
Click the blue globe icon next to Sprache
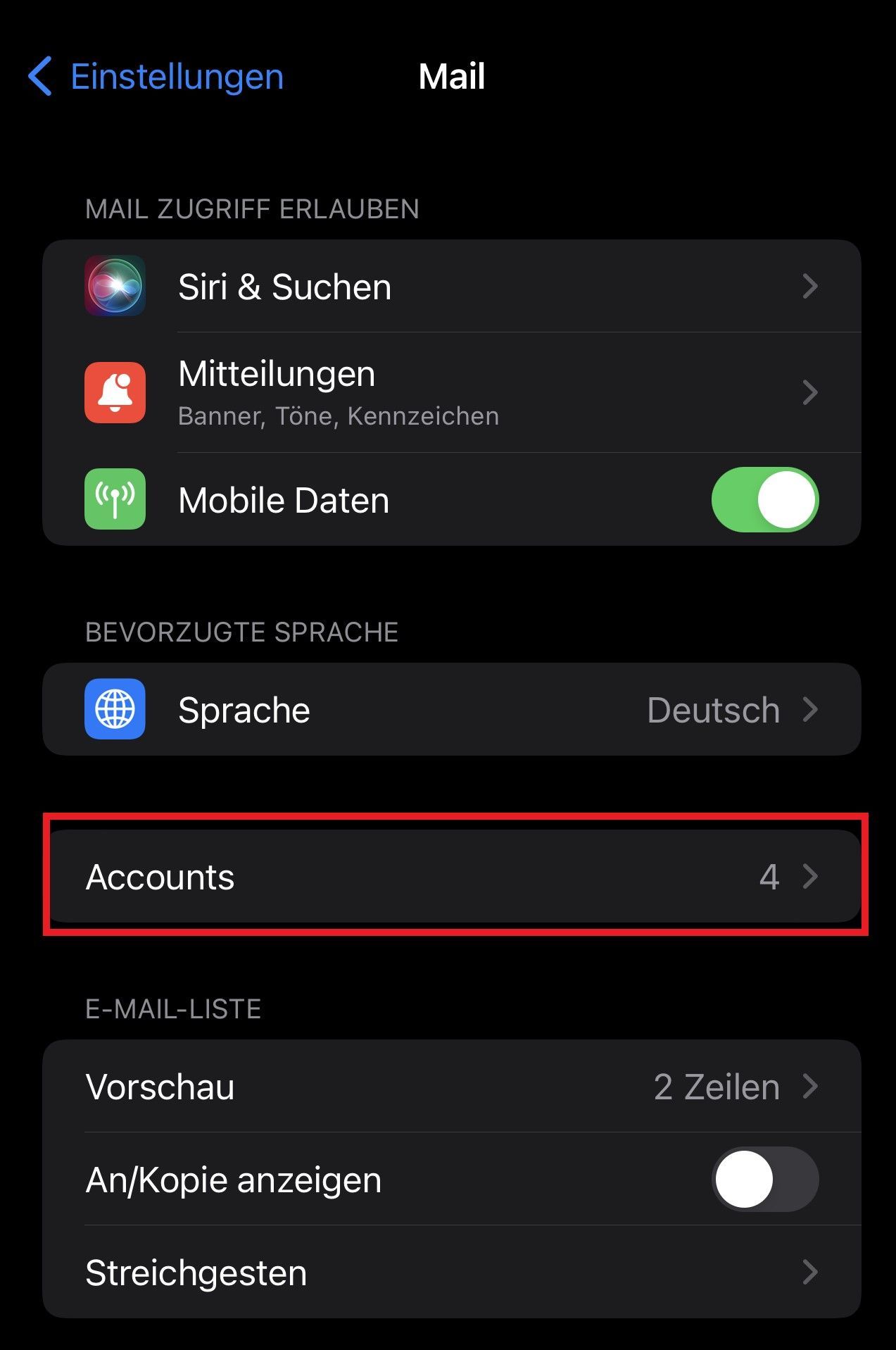115,710
